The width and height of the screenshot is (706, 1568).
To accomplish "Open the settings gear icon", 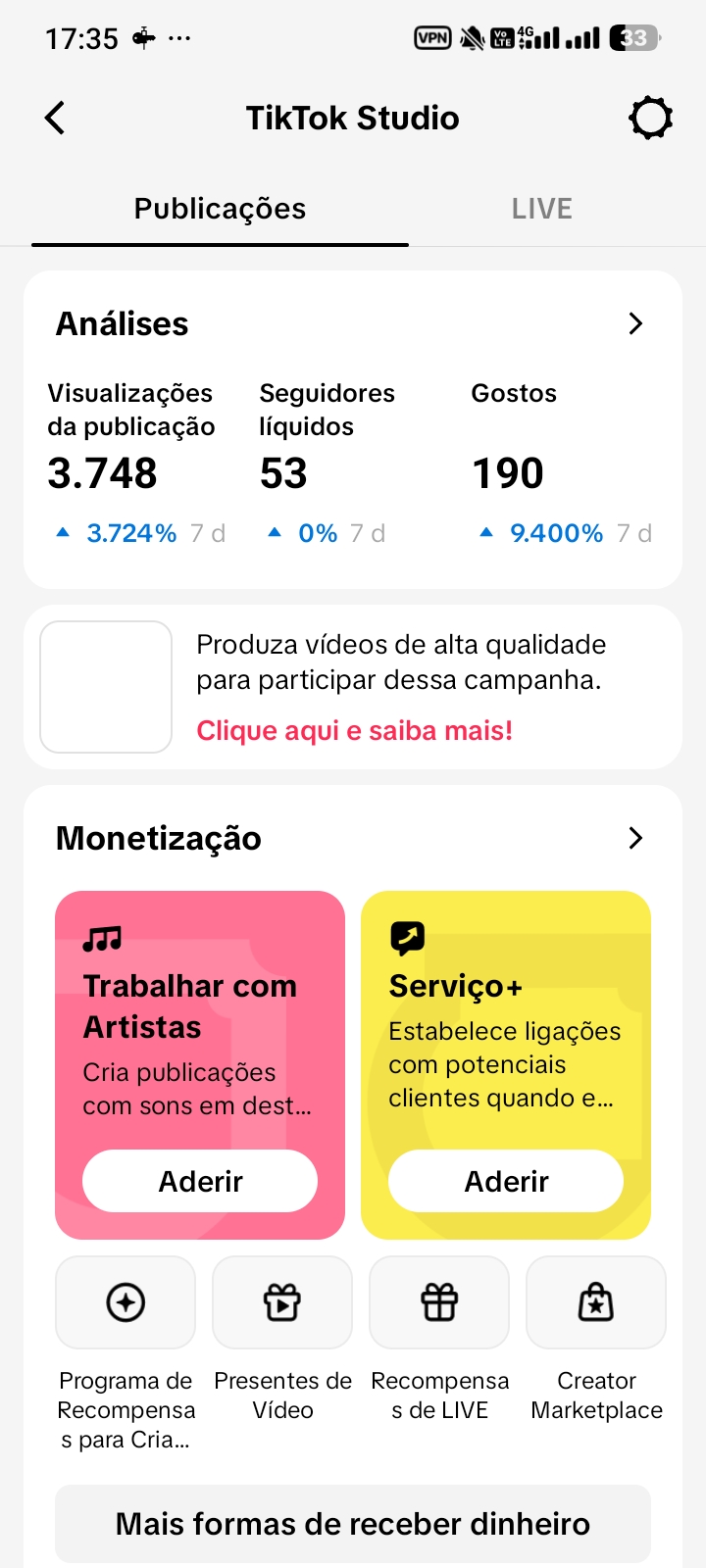I will coord(650,118).
